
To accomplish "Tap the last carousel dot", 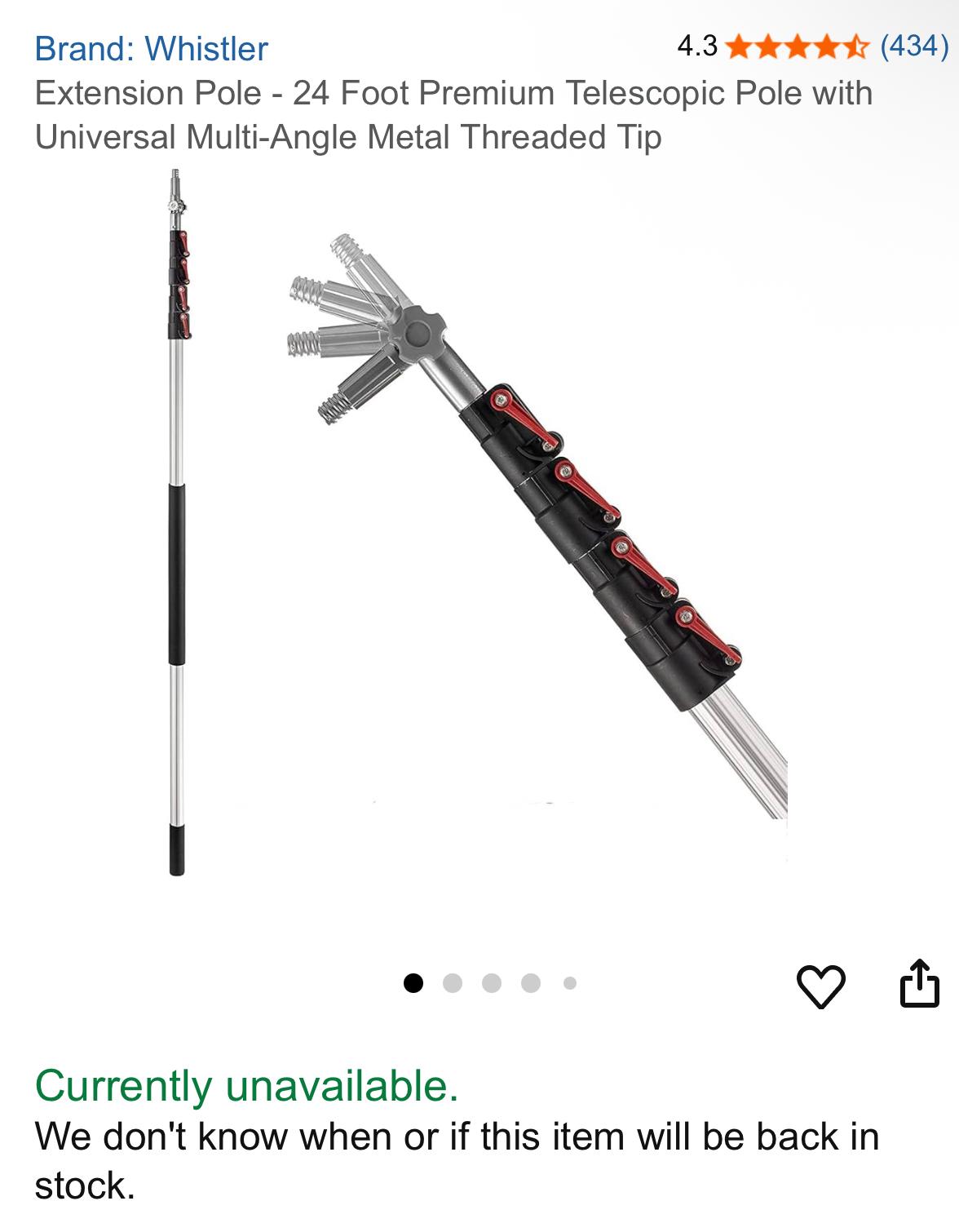I will 569,984.
